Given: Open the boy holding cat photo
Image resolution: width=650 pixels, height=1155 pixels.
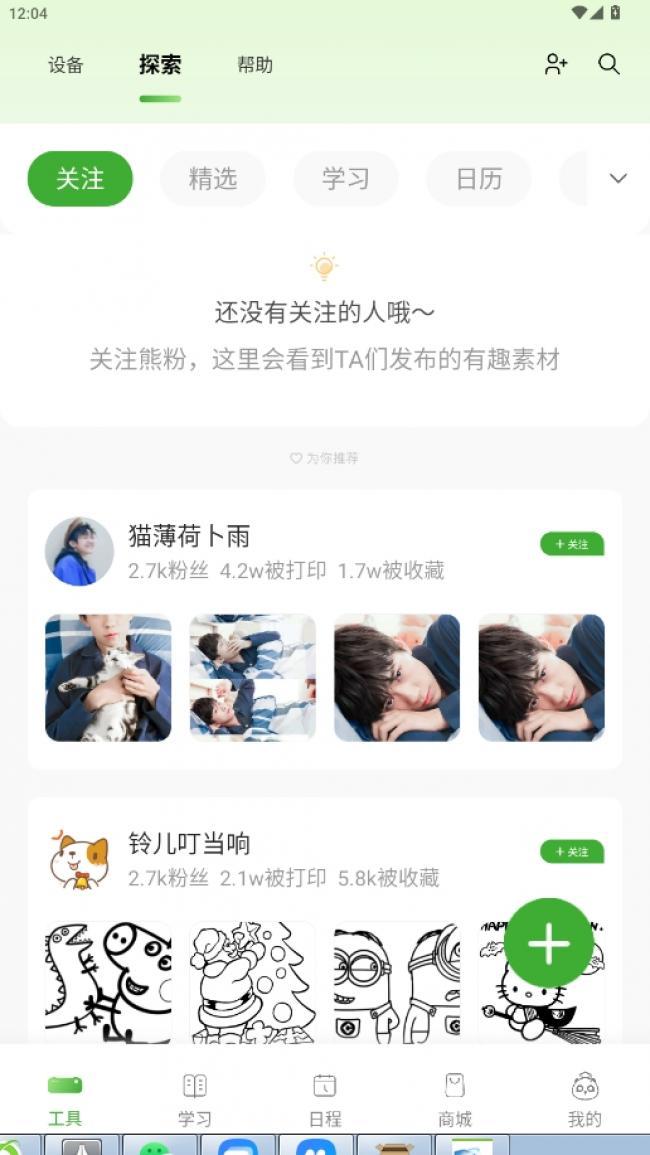Looking at the screenshot, I should 108,678.
